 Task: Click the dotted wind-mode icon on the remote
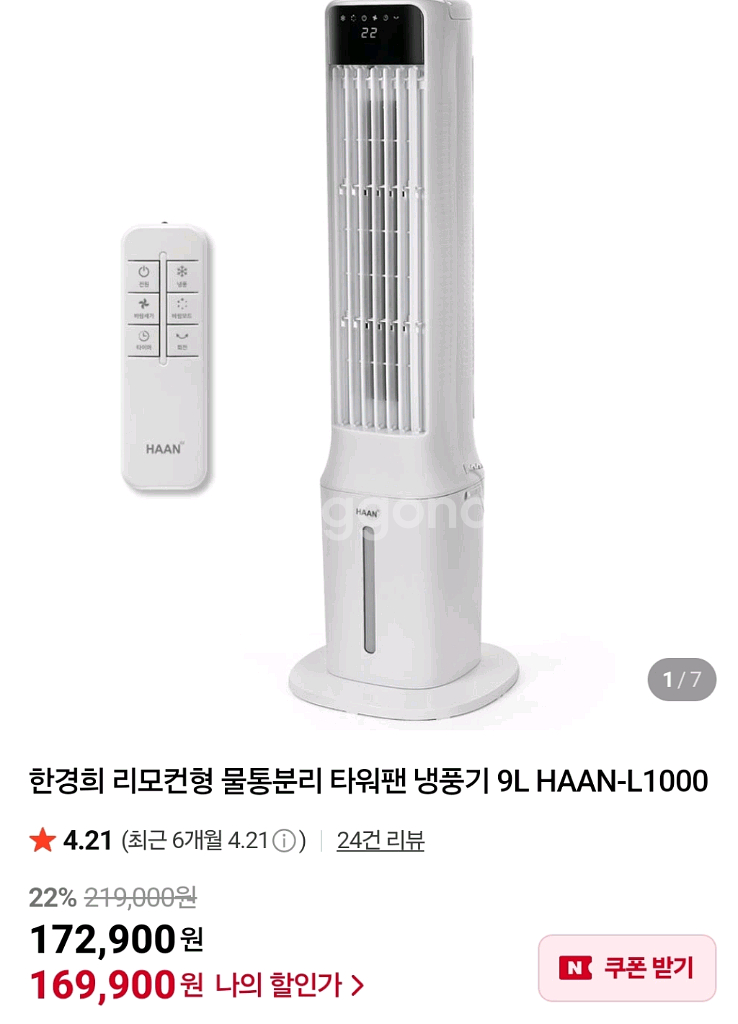click(183, 304)
